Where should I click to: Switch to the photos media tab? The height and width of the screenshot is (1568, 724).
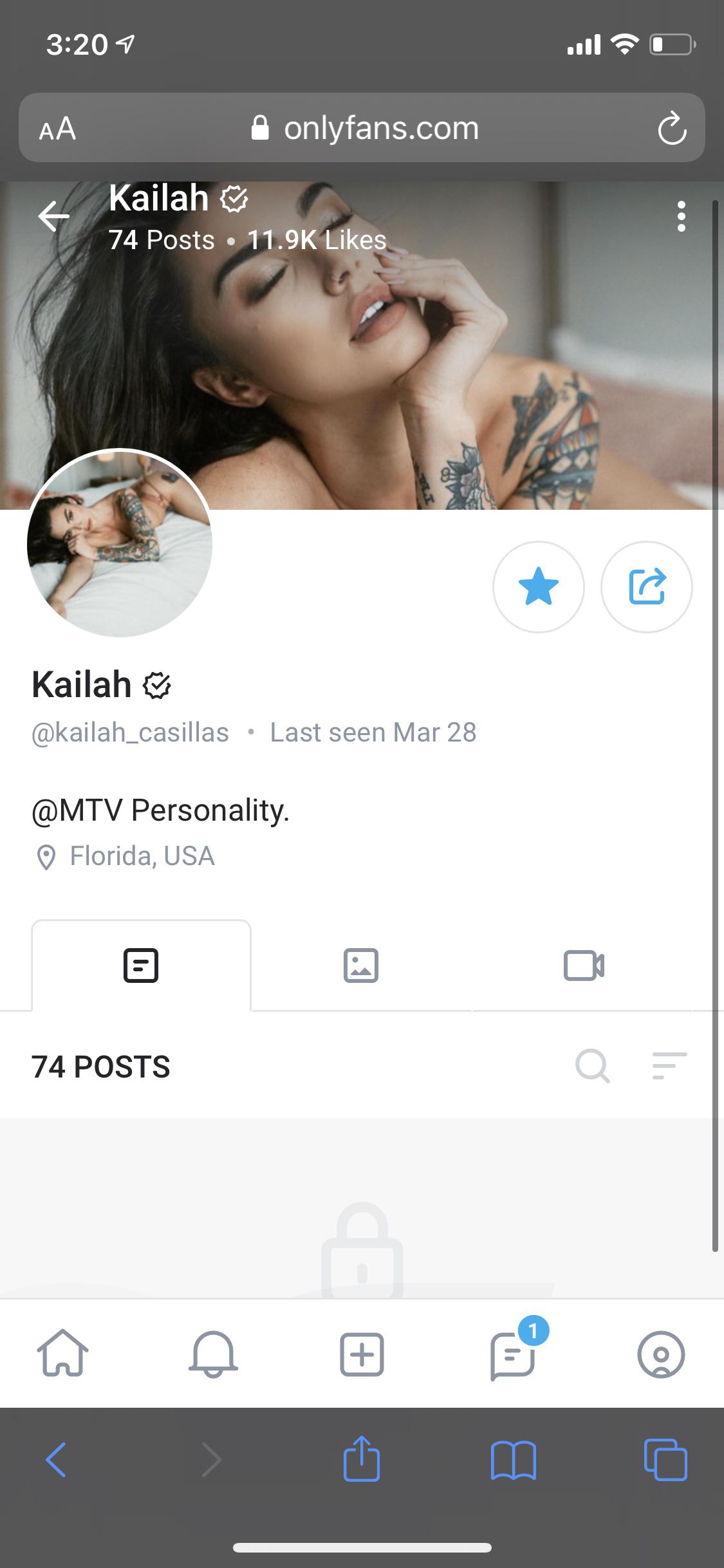361,965
